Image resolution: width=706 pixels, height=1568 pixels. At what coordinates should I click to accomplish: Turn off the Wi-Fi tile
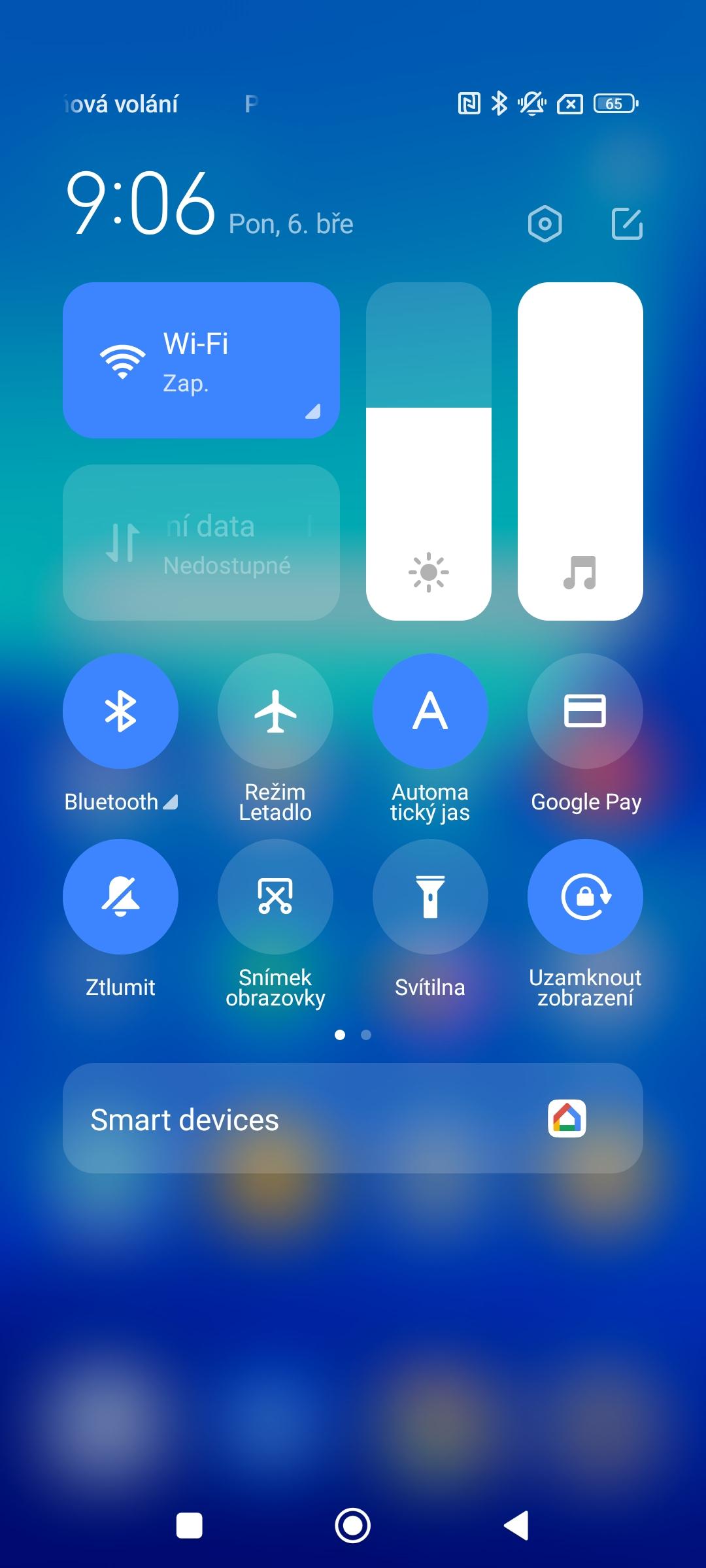coord(201,360)
